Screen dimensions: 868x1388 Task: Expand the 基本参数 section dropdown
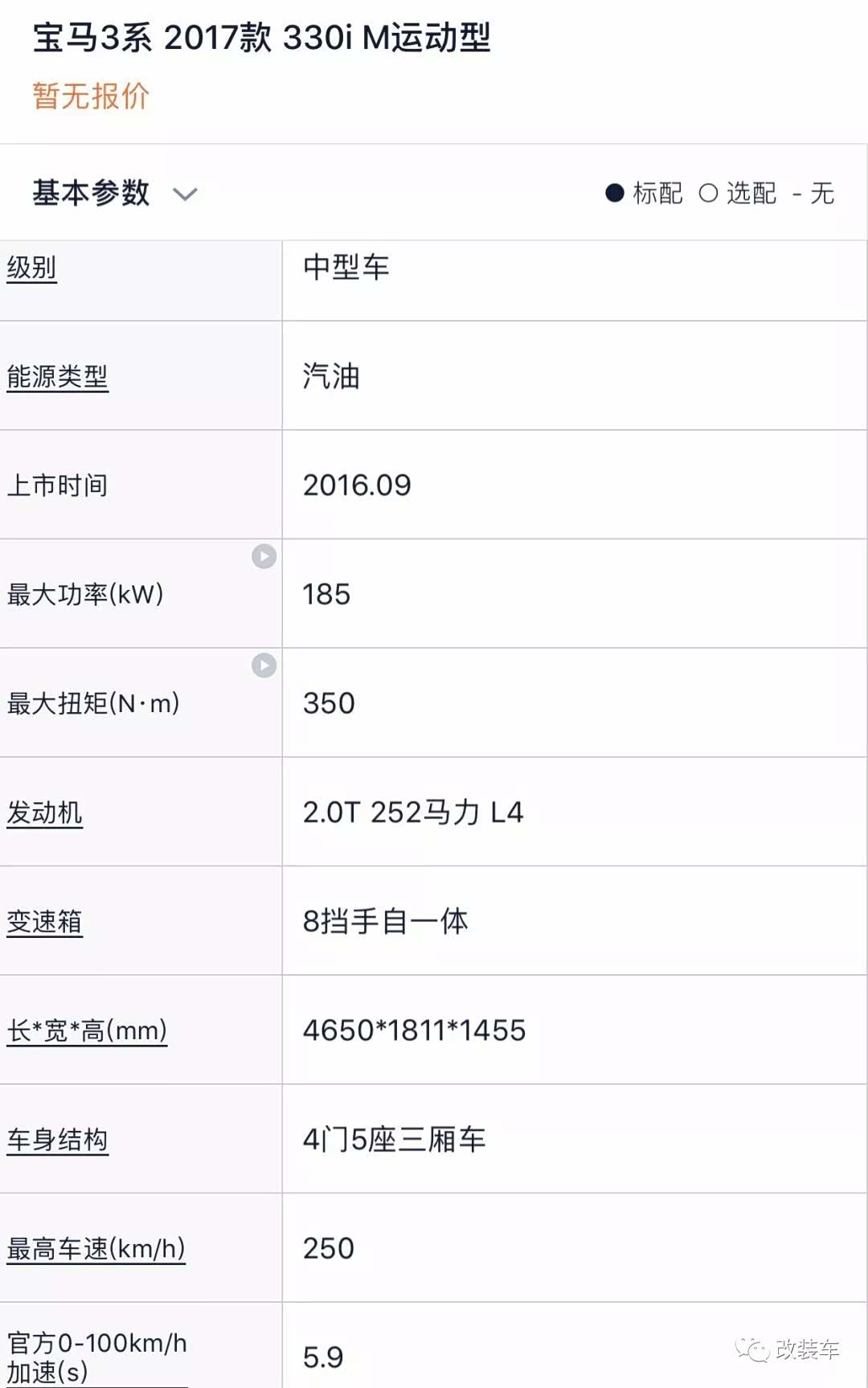point(185,194)
